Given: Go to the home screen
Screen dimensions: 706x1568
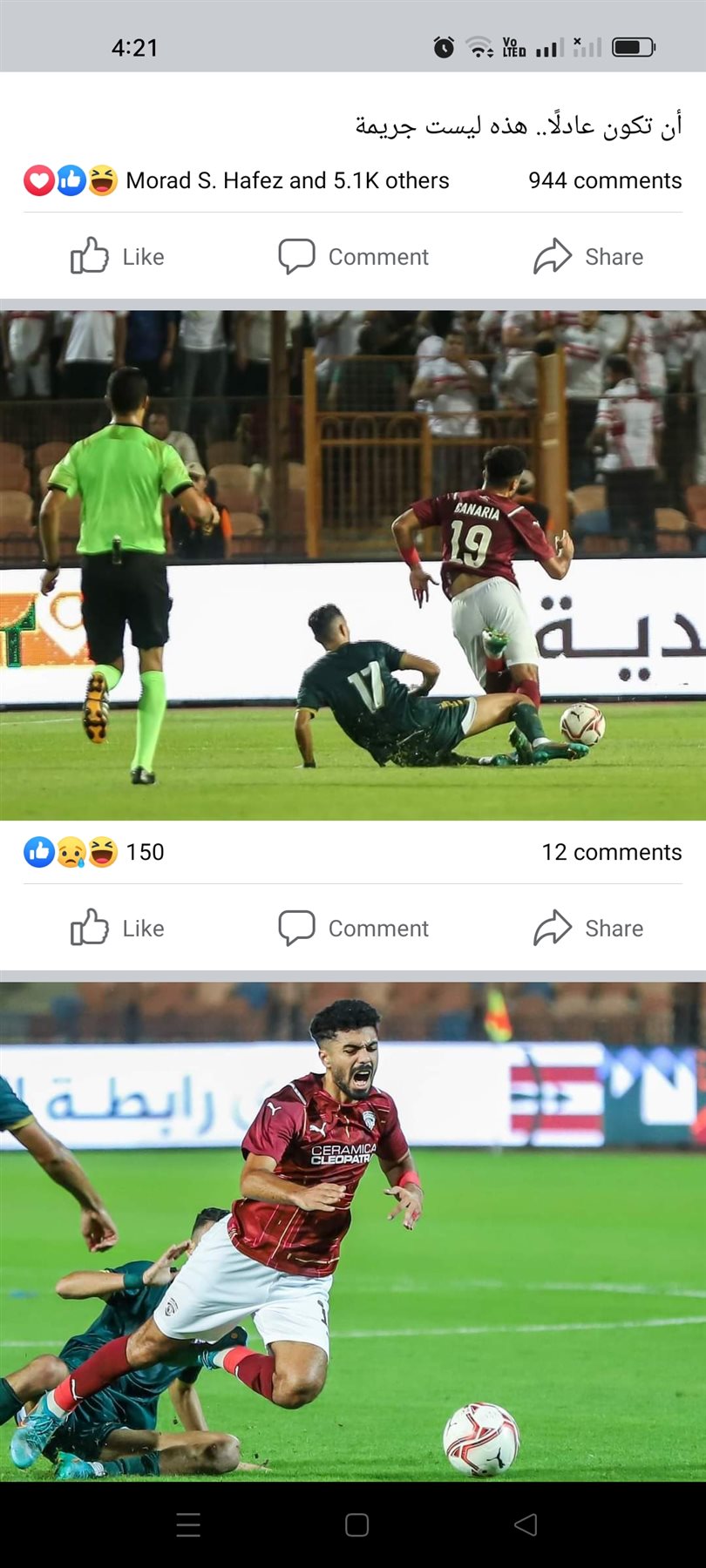Looking at the screenshot, I should click(x=356, y=1524).
